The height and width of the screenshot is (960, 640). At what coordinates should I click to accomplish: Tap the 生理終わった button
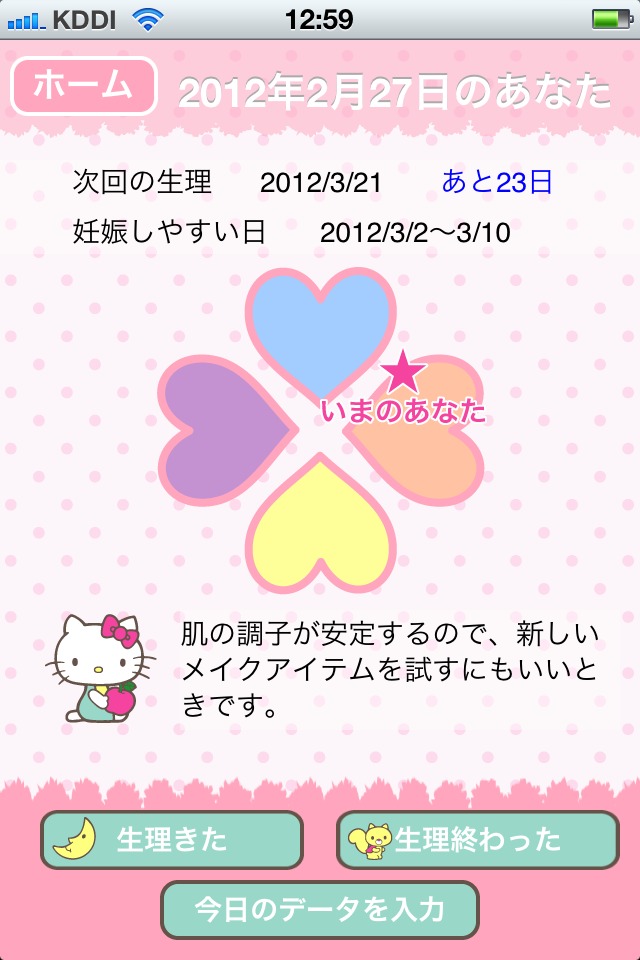tap(477, 840)
